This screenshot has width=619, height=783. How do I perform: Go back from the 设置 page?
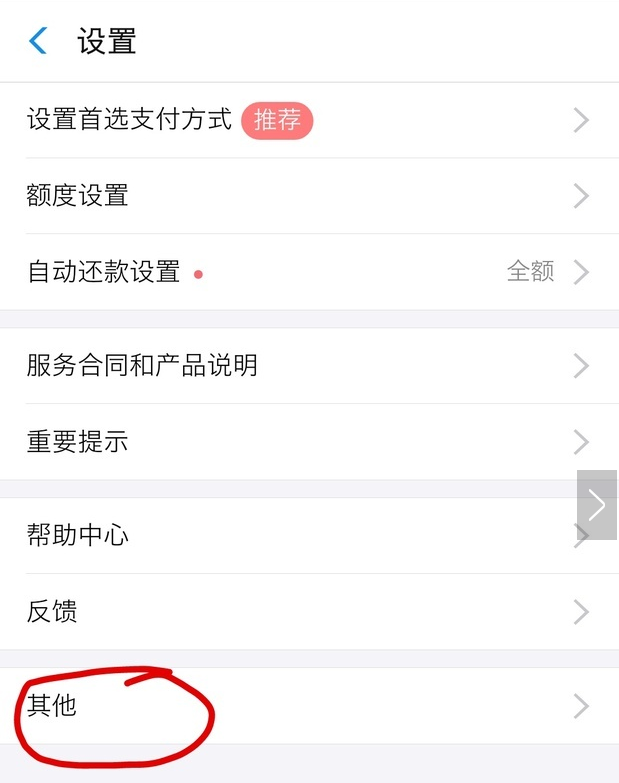[x=38, y=41]
